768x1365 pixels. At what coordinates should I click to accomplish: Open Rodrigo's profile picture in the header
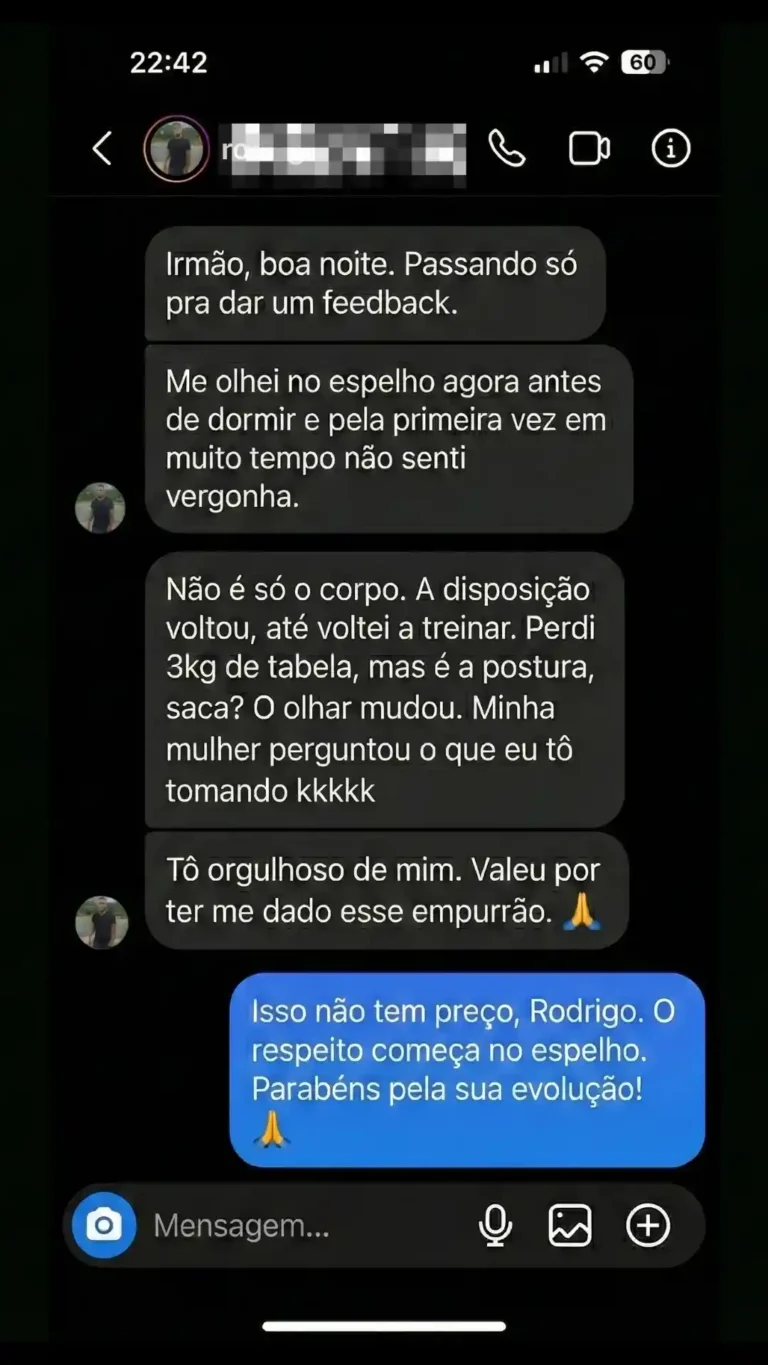(176, 148)
